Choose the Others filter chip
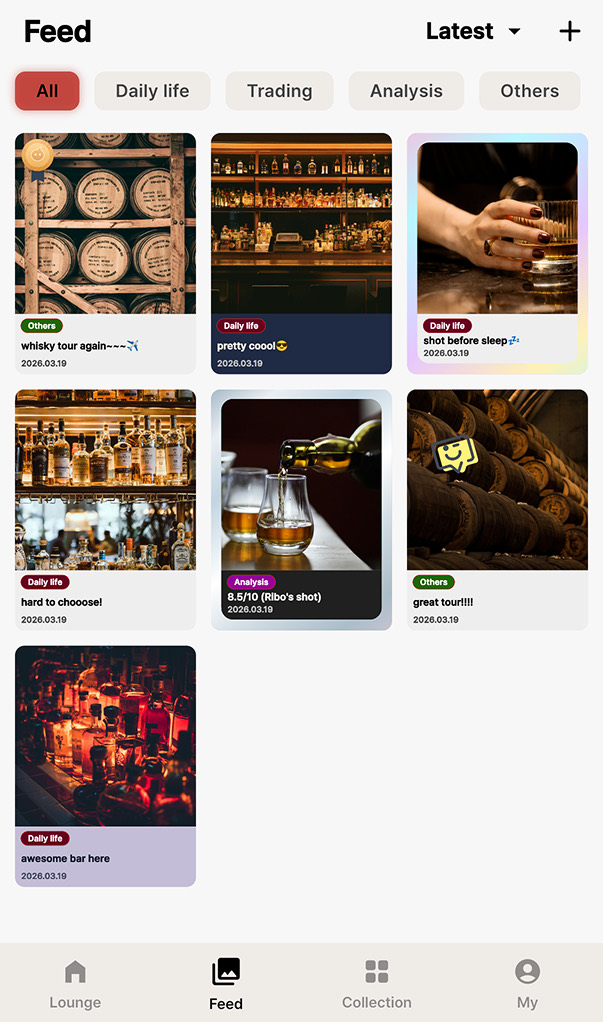This screenshot has height=1023, width=603. tap(529, 91)
